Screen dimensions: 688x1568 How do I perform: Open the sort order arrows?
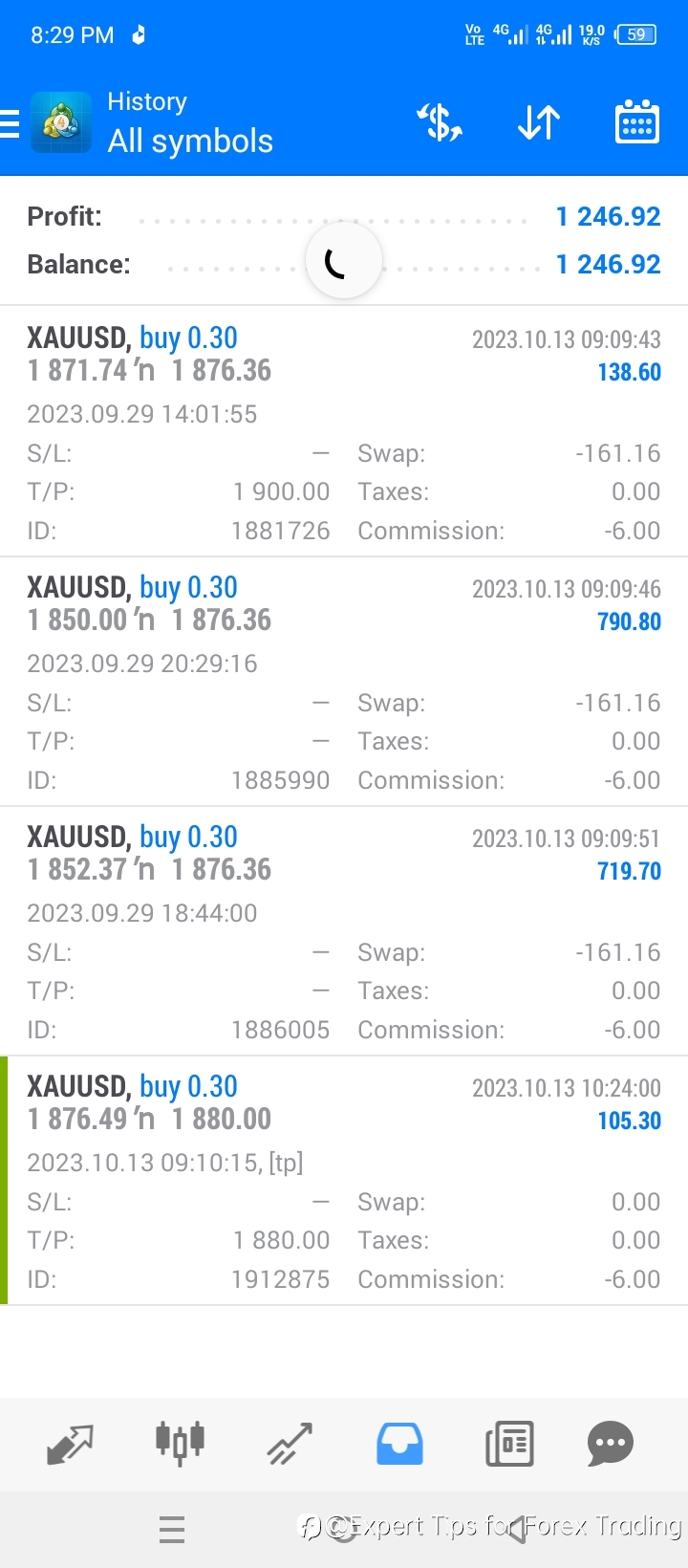[539, 123]
